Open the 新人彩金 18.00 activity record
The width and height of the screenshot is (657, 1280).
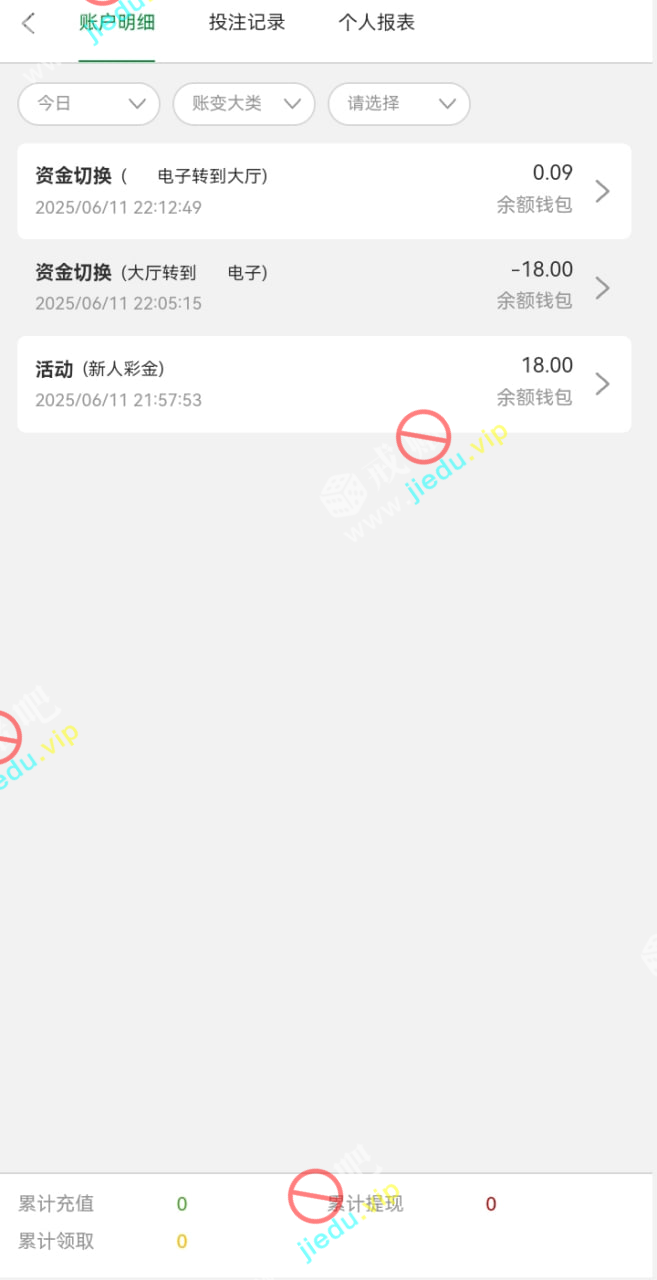click(x=324, y=384)
